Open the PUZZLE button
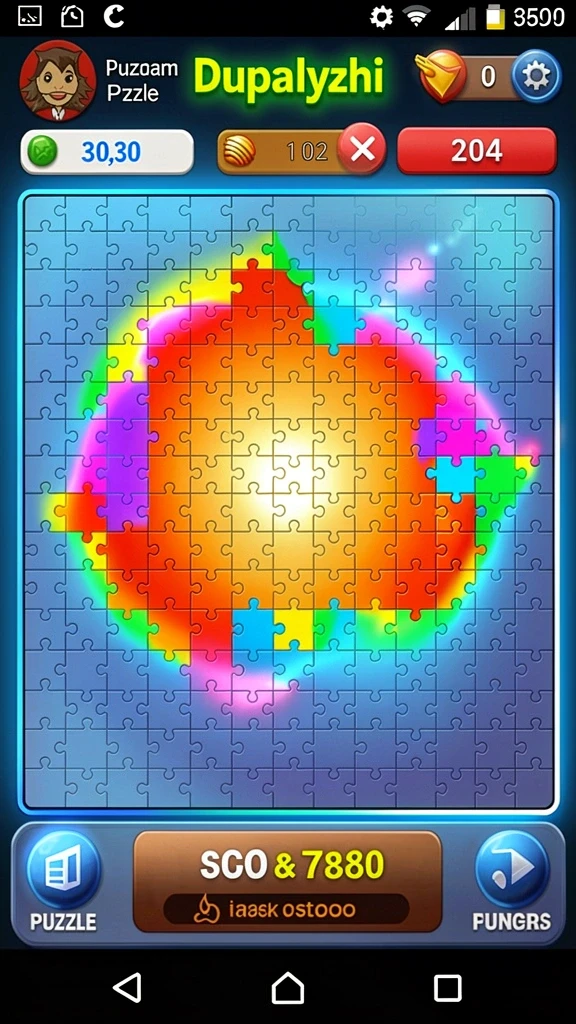576x1024 pixels. point(63,880)
